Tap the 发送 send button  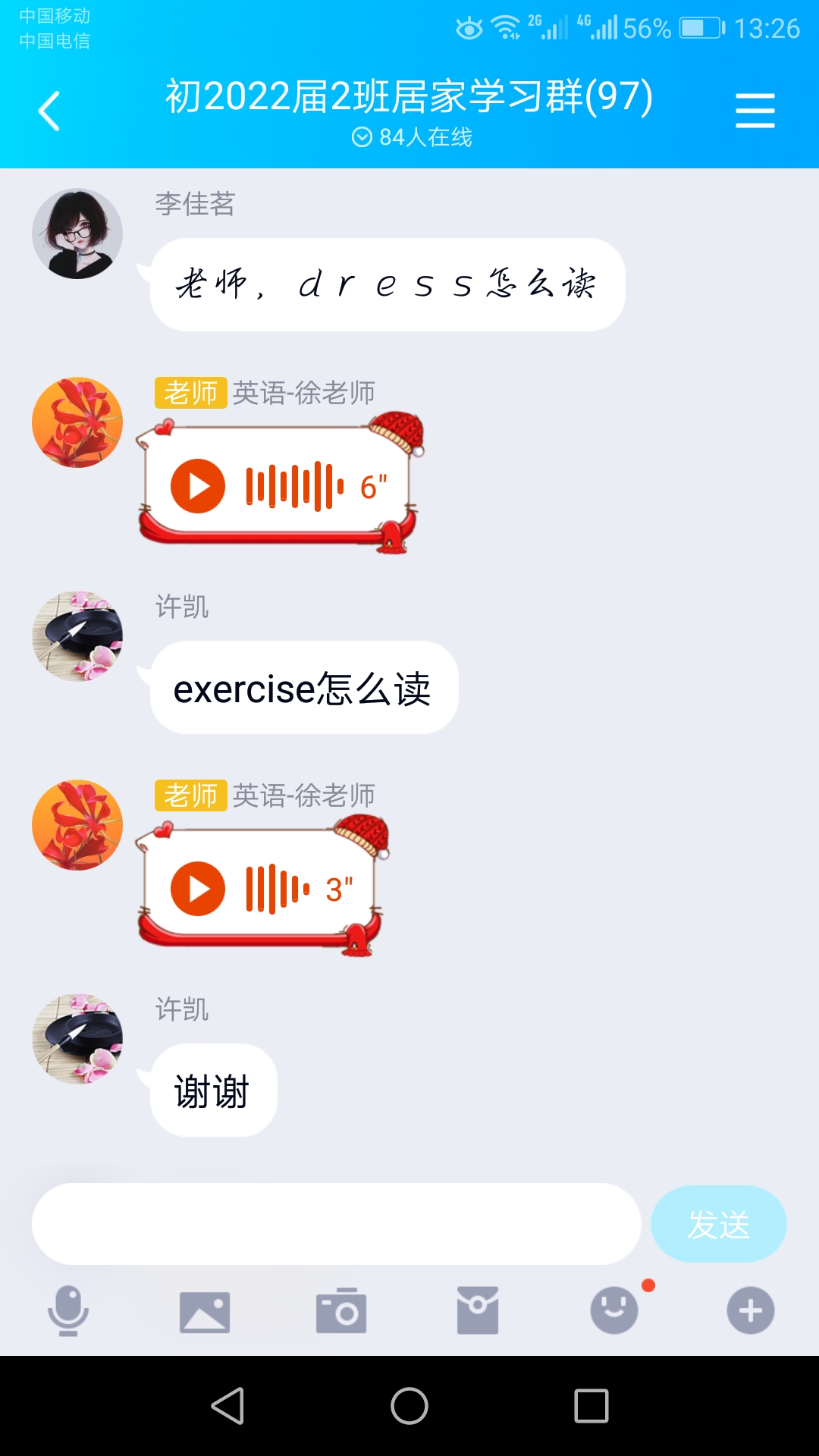(718, 1224)
